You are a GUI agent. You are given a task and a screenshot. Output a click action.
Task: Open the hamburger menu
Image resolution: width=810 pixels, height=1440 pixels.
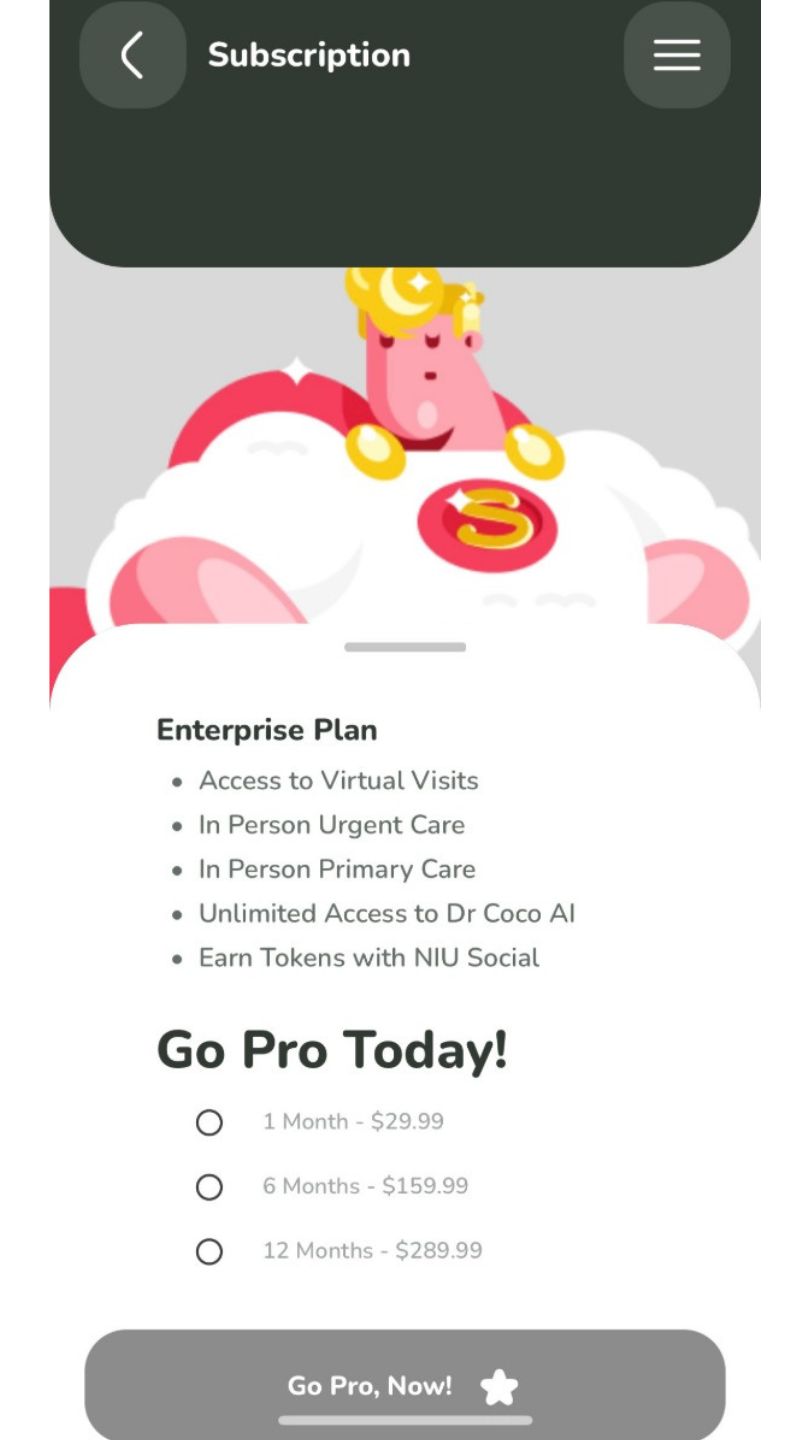[676, 55]
